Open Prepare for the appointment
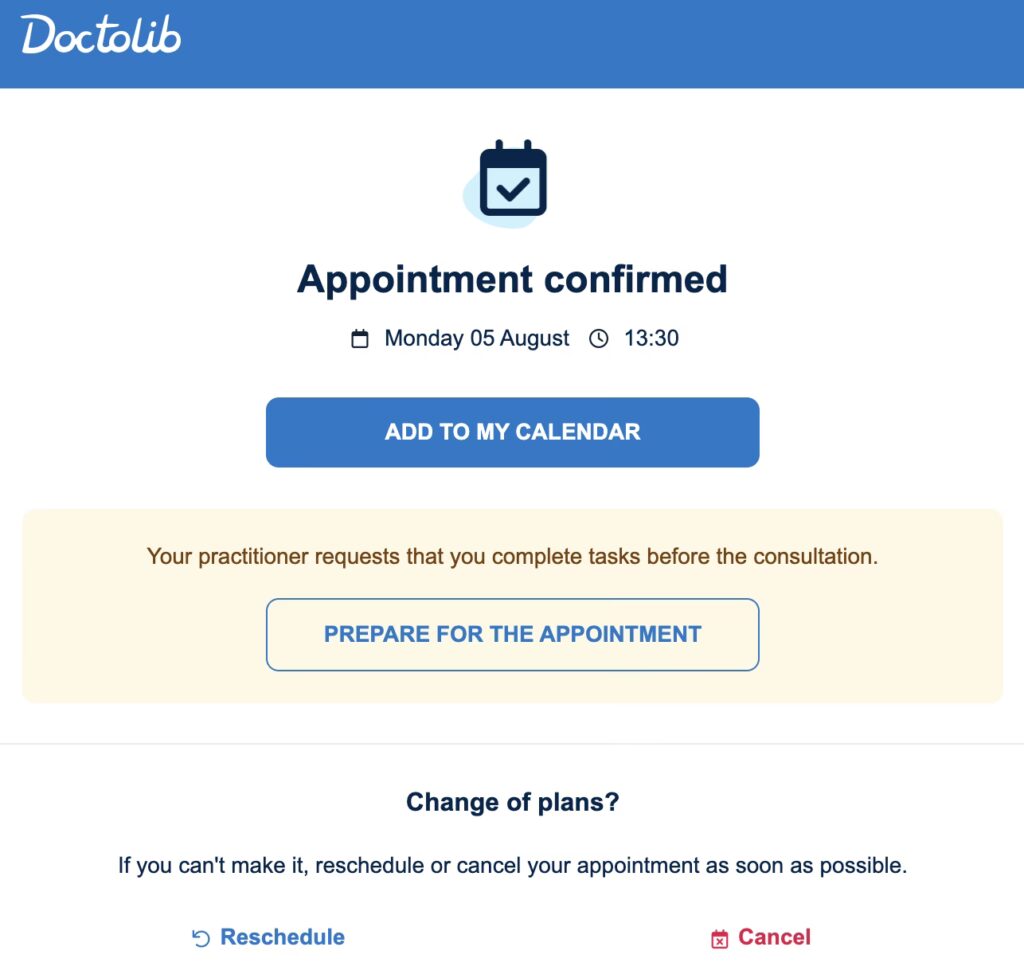The image size is (1024, 978). point(512,634)
